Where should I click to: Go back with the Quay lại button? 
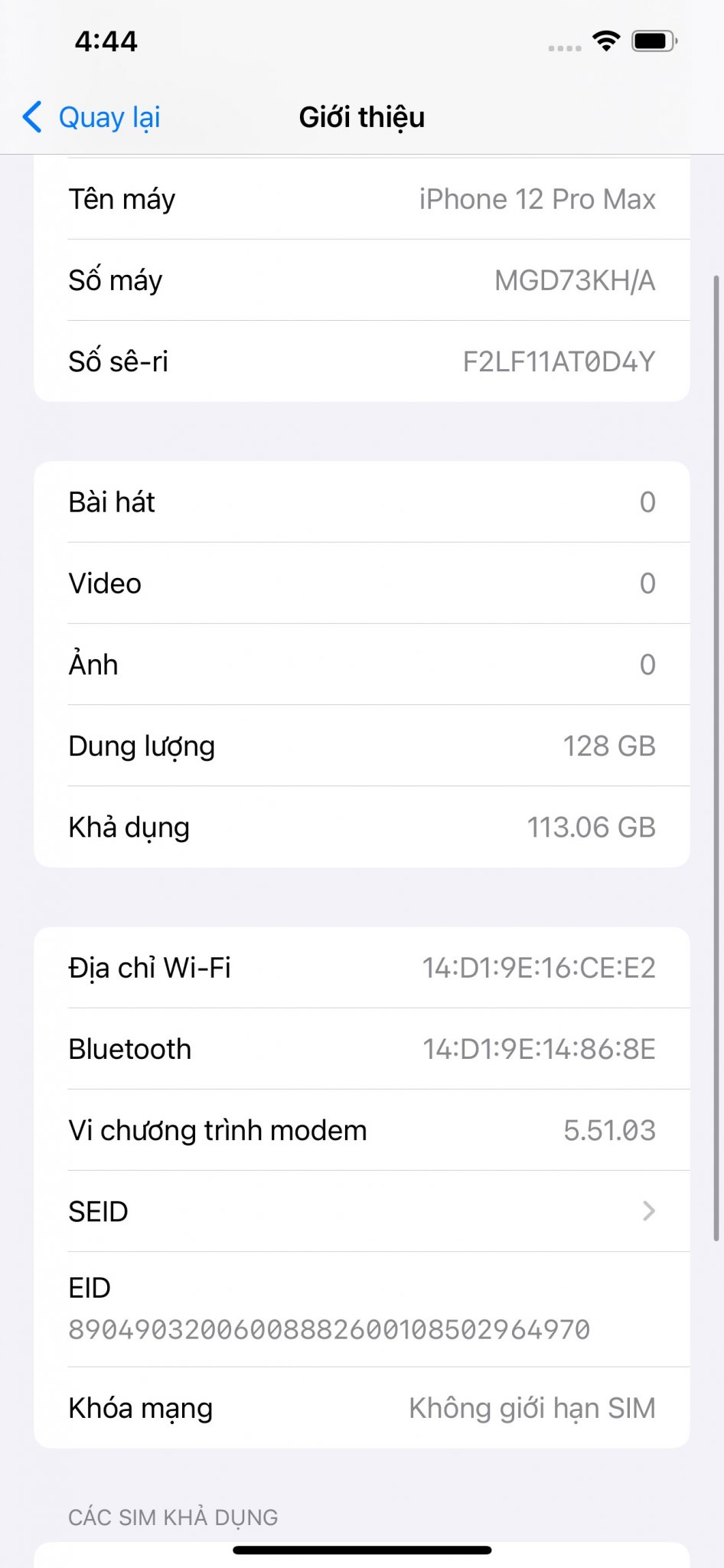tap(91, 117)
